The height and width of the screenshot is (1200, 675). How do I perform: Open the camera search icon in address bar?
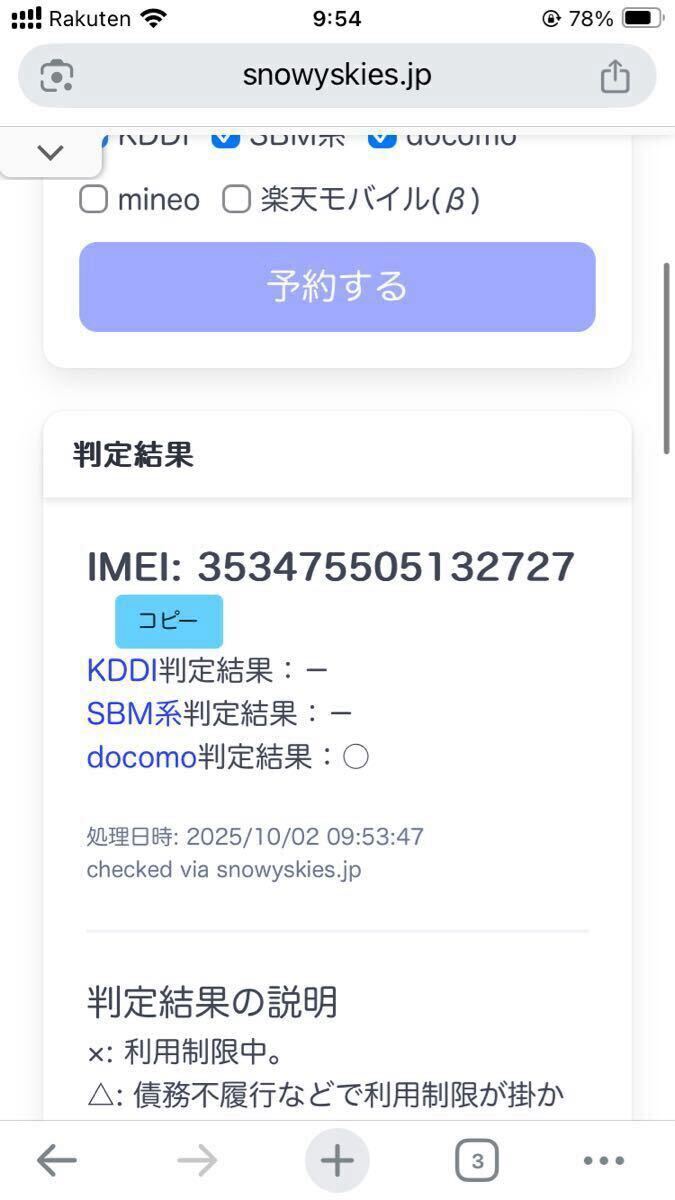point(57,76)
